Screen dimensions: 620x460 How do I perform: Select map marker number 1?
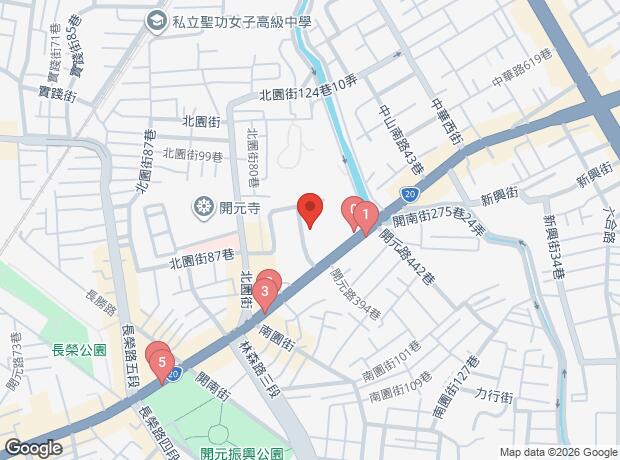366,218
